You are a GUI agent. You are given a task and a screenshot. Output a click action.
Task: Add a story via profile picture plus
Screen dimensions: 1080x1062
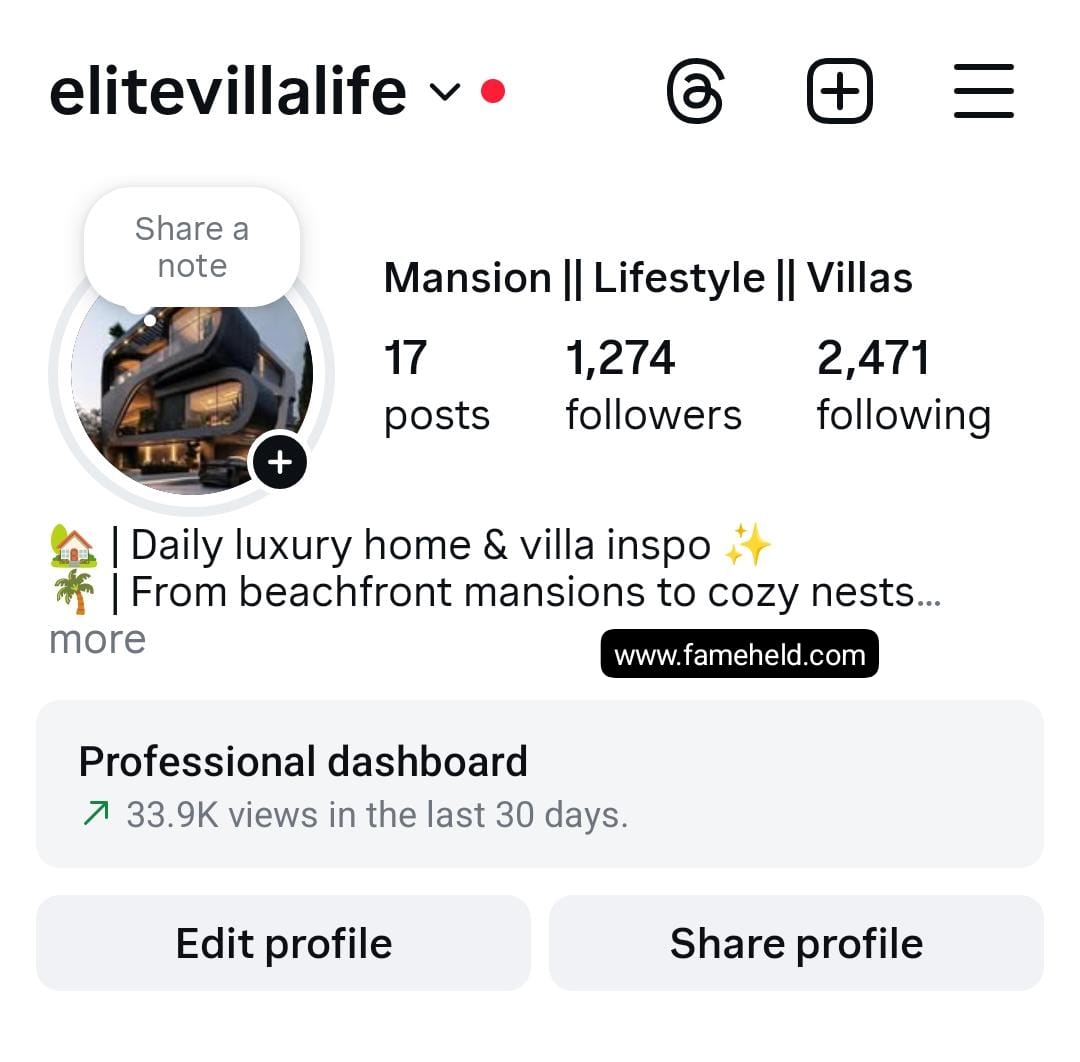point(279,461)
